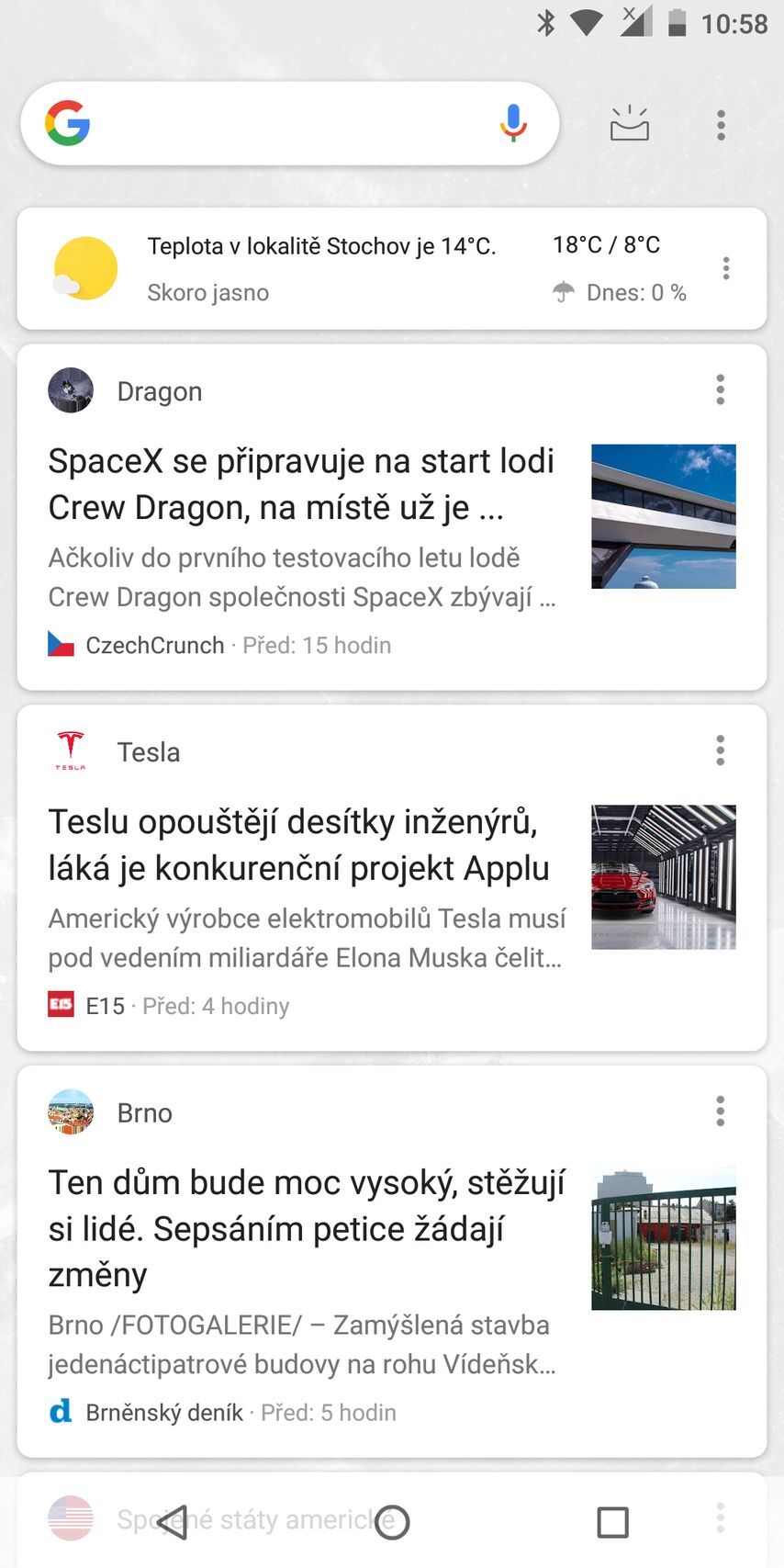Image resolution: width=784 pixels, height=1568 pixels.
Task: Open the Home circle navigation button
Action: point(392,1520)
